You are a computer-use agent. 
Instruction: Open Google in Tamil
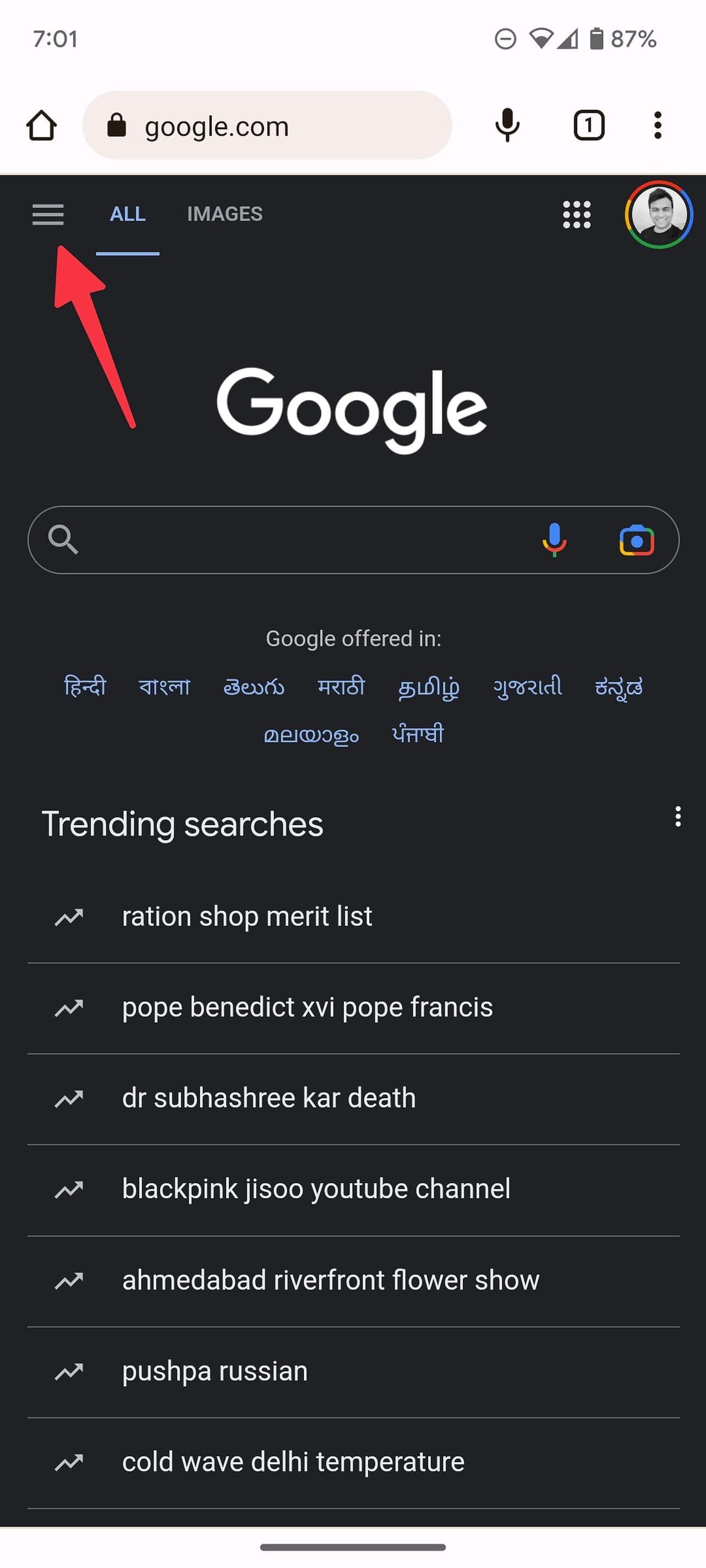pyautogui.click(x=429, y=687)
